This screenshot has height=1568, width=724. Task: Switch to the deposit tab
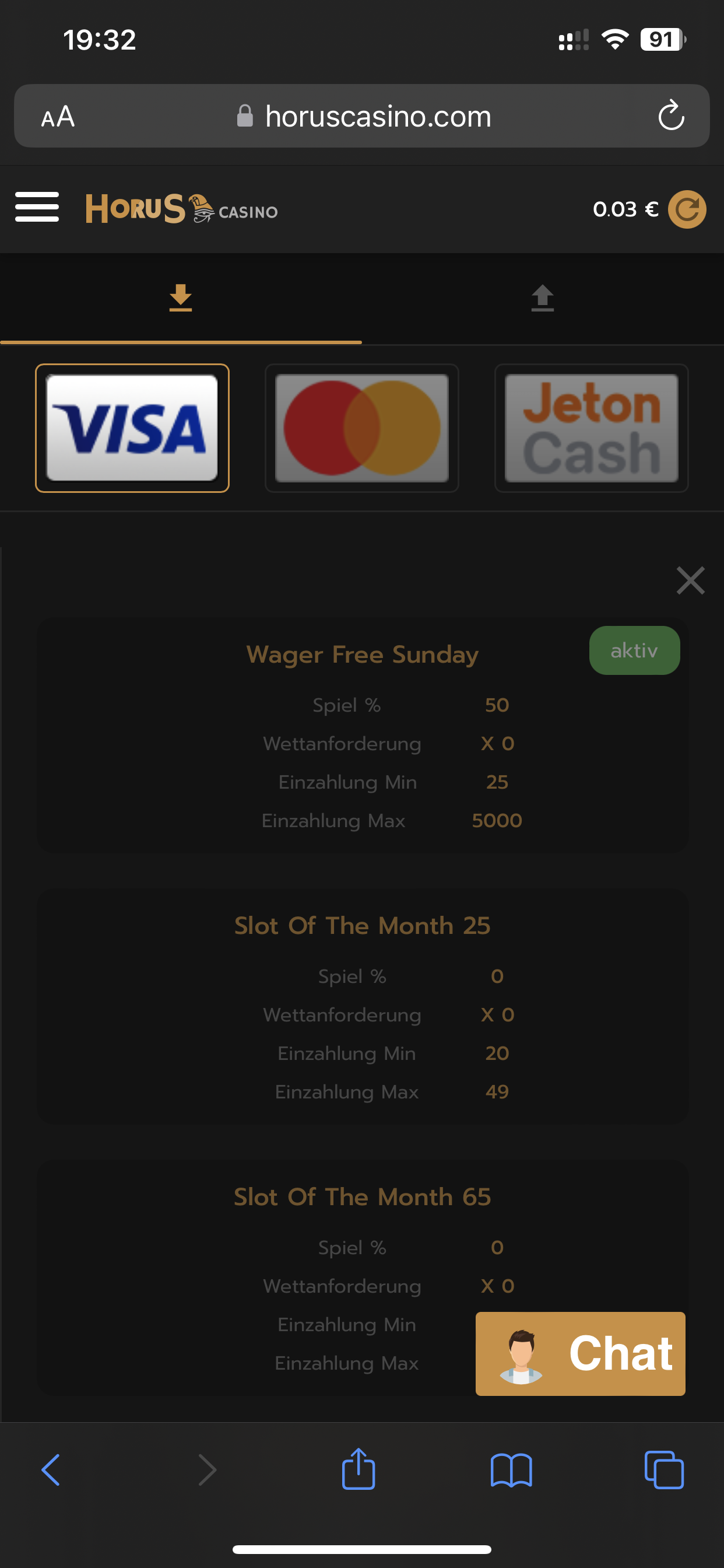(181, 298)
